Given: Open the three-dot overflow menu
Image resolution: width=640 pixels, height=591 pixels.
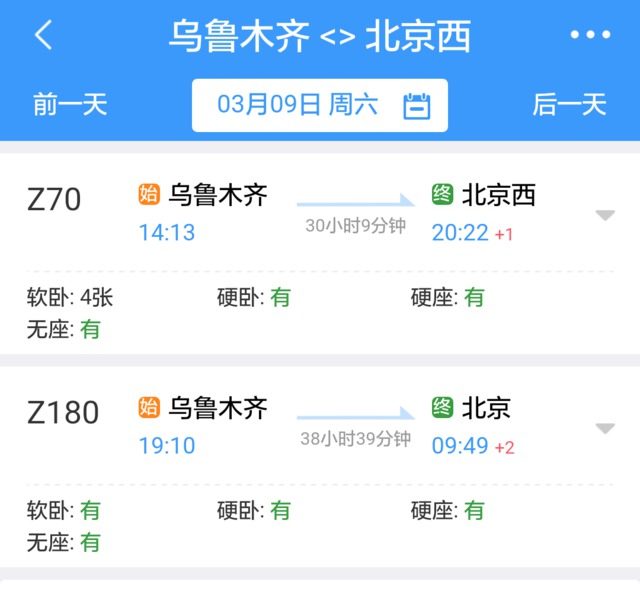Looking at the screenshot, I should pos(589,36).
